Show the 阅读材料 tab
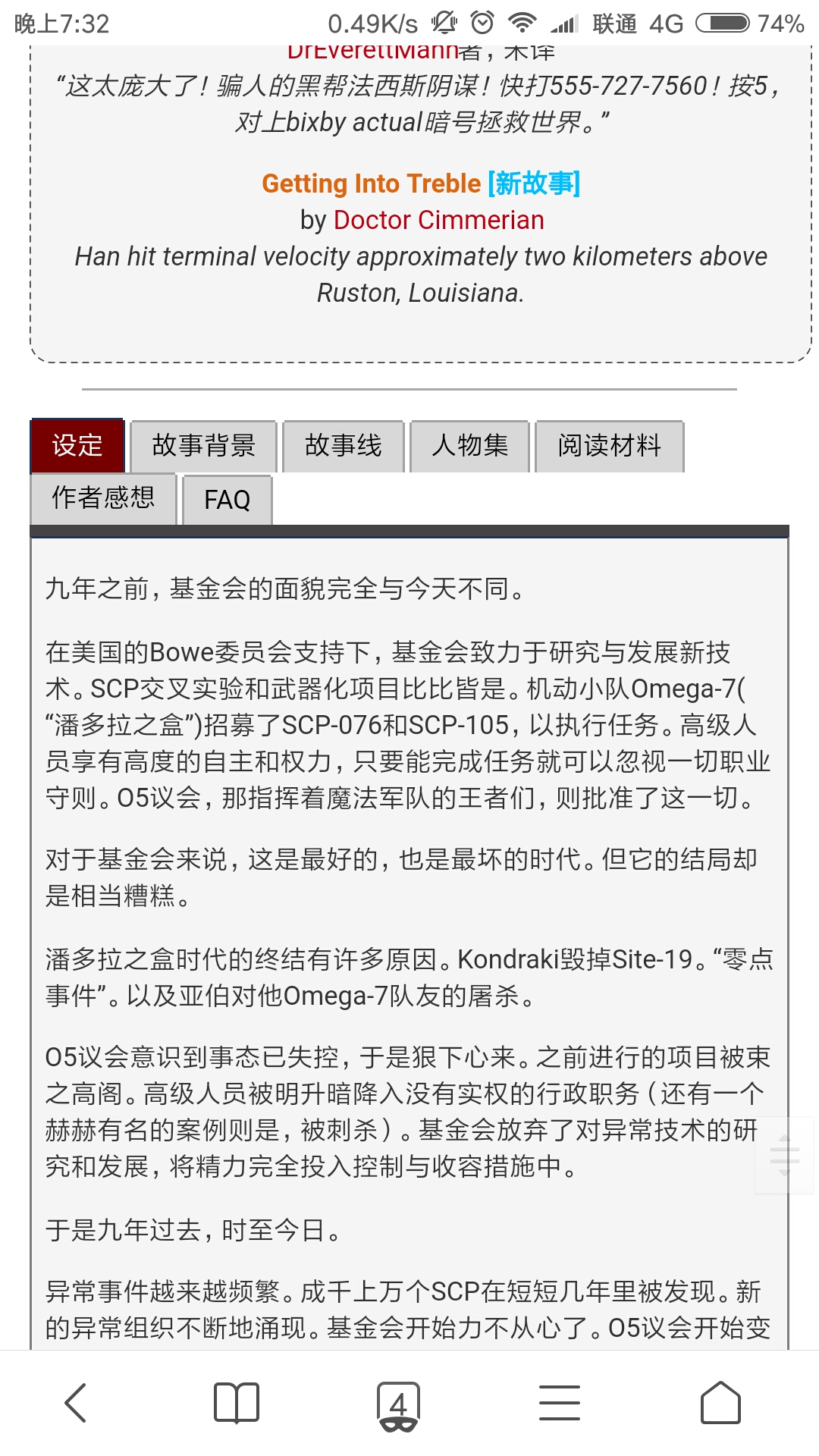 [x=609, y=446]
